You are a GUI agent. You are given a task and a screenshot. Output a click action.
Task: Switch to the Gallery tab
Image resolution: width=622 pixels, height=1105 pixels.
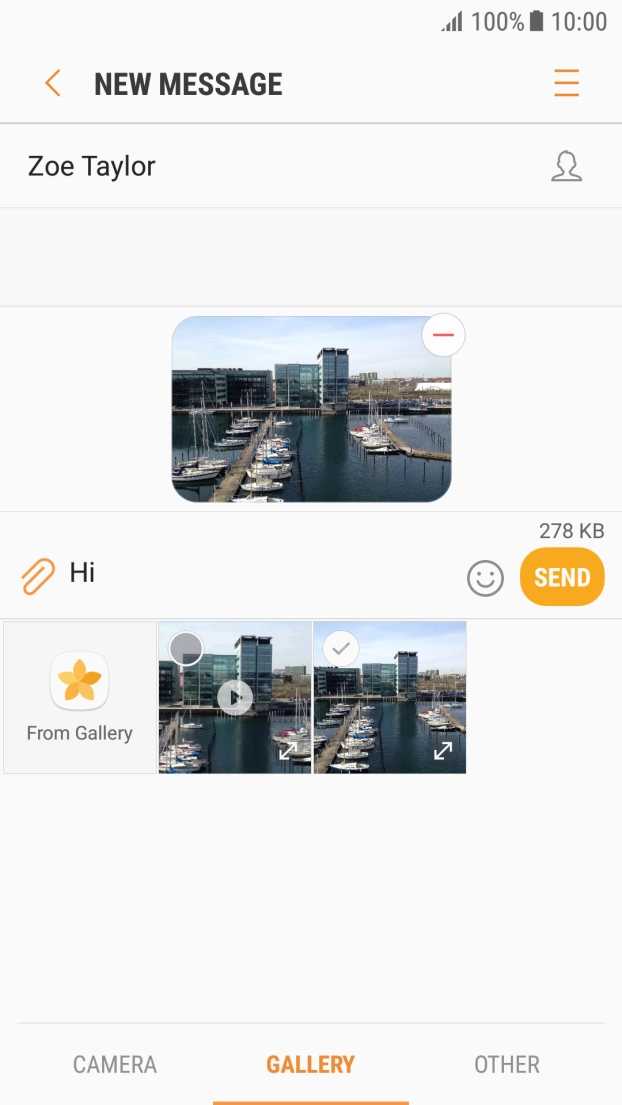click(310, 1064)
